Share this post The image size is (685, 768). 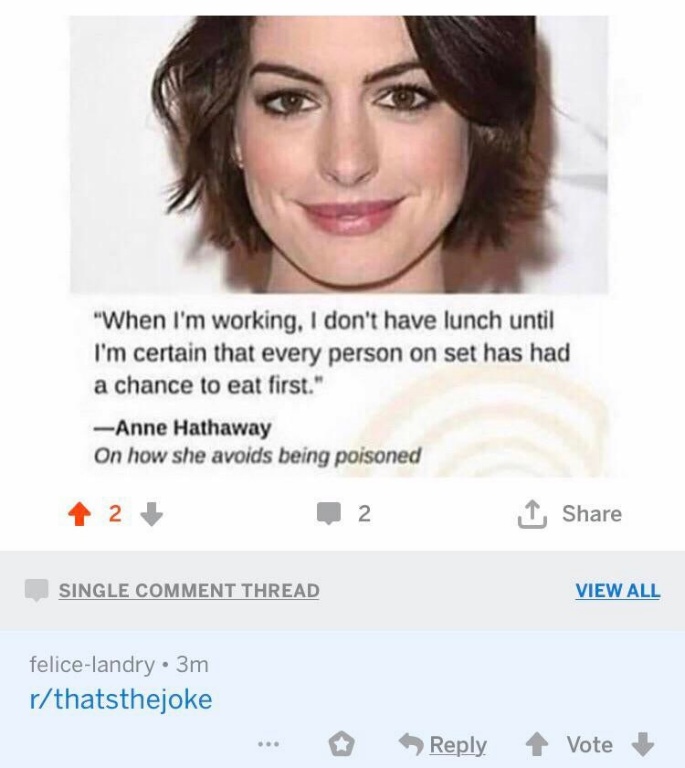point(570,514)
